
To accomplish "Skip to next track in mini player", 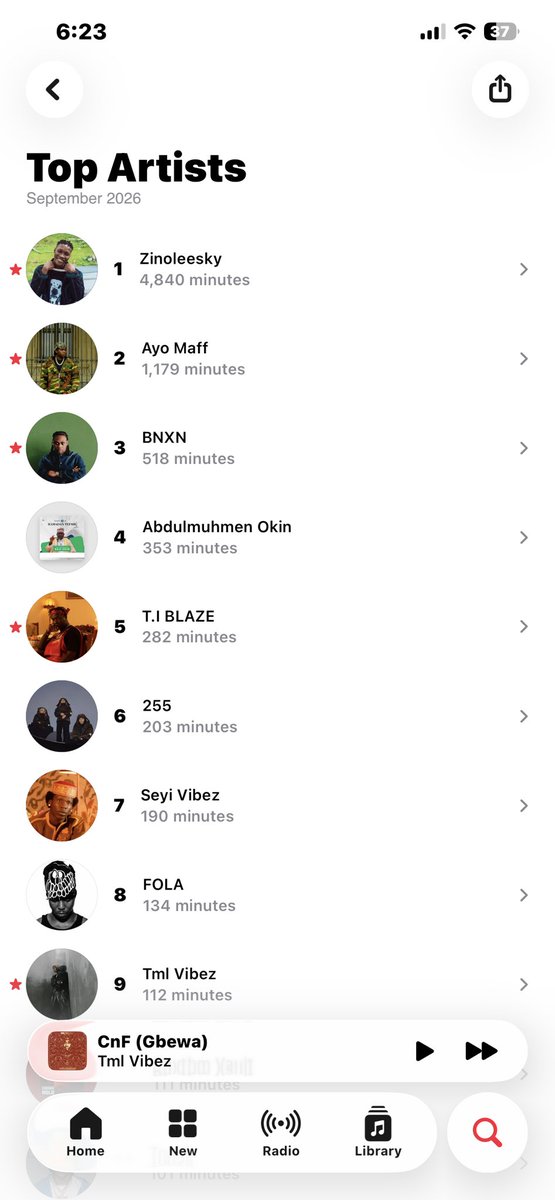I will click(481, 1051).
